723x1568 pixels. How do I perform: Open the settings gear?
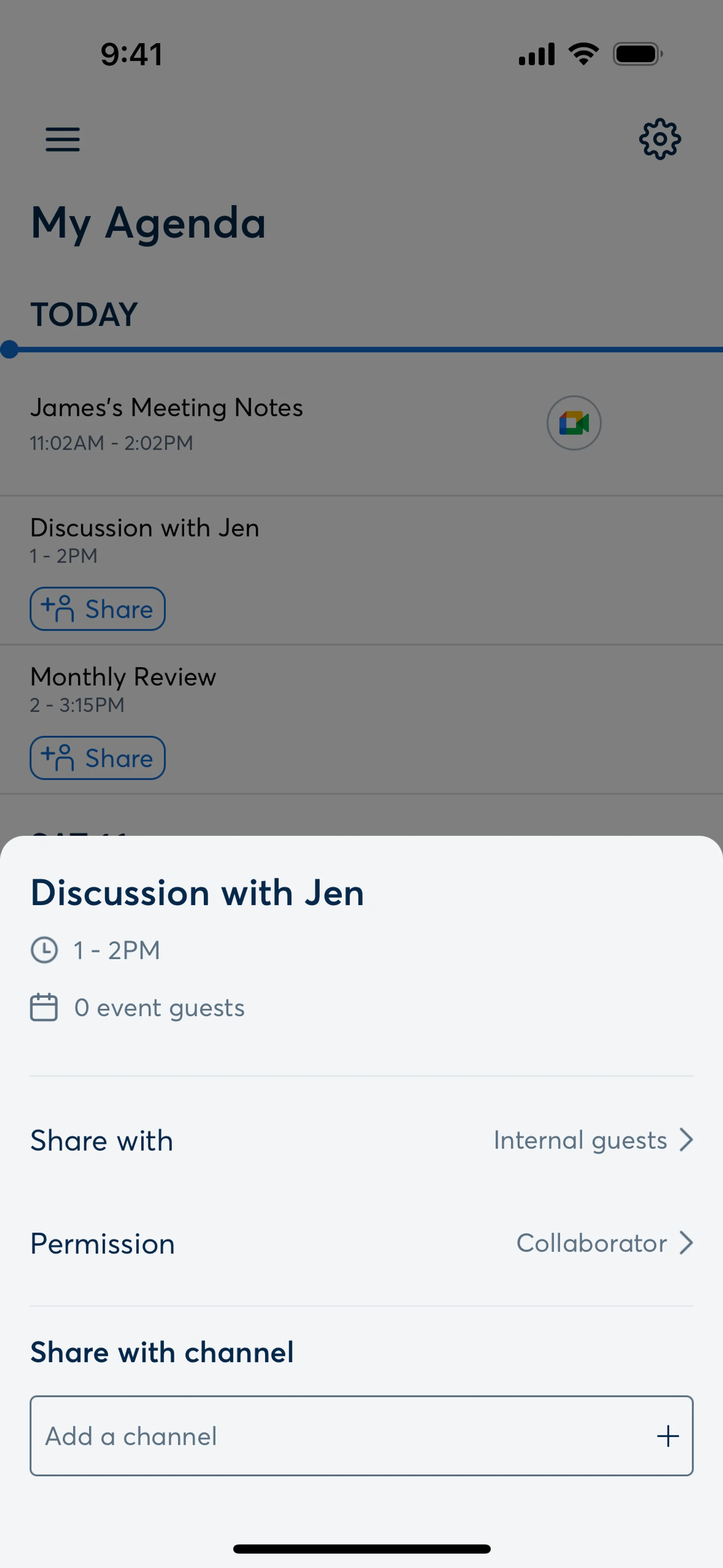click(x=660, y=139)
